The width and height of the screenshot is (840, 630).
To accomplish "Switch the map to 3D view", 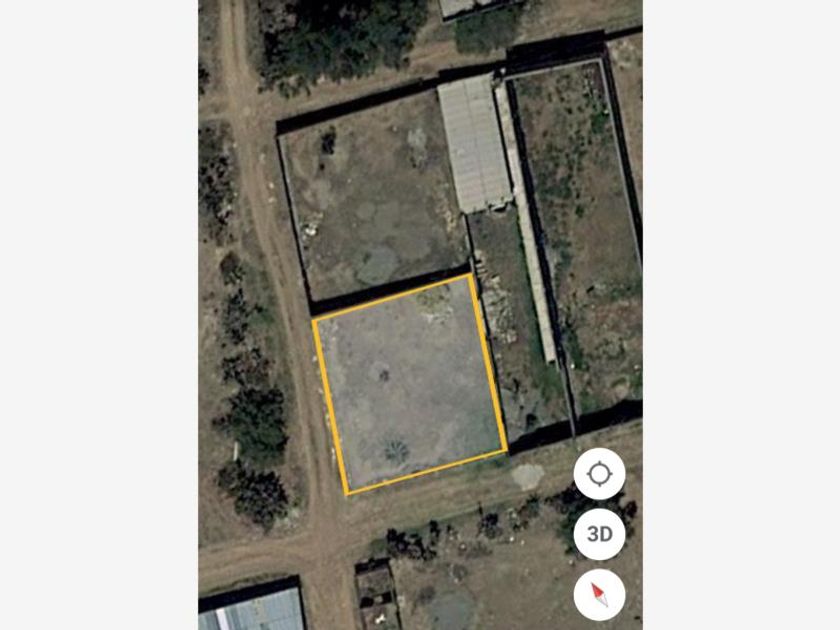I will point(599,534).
